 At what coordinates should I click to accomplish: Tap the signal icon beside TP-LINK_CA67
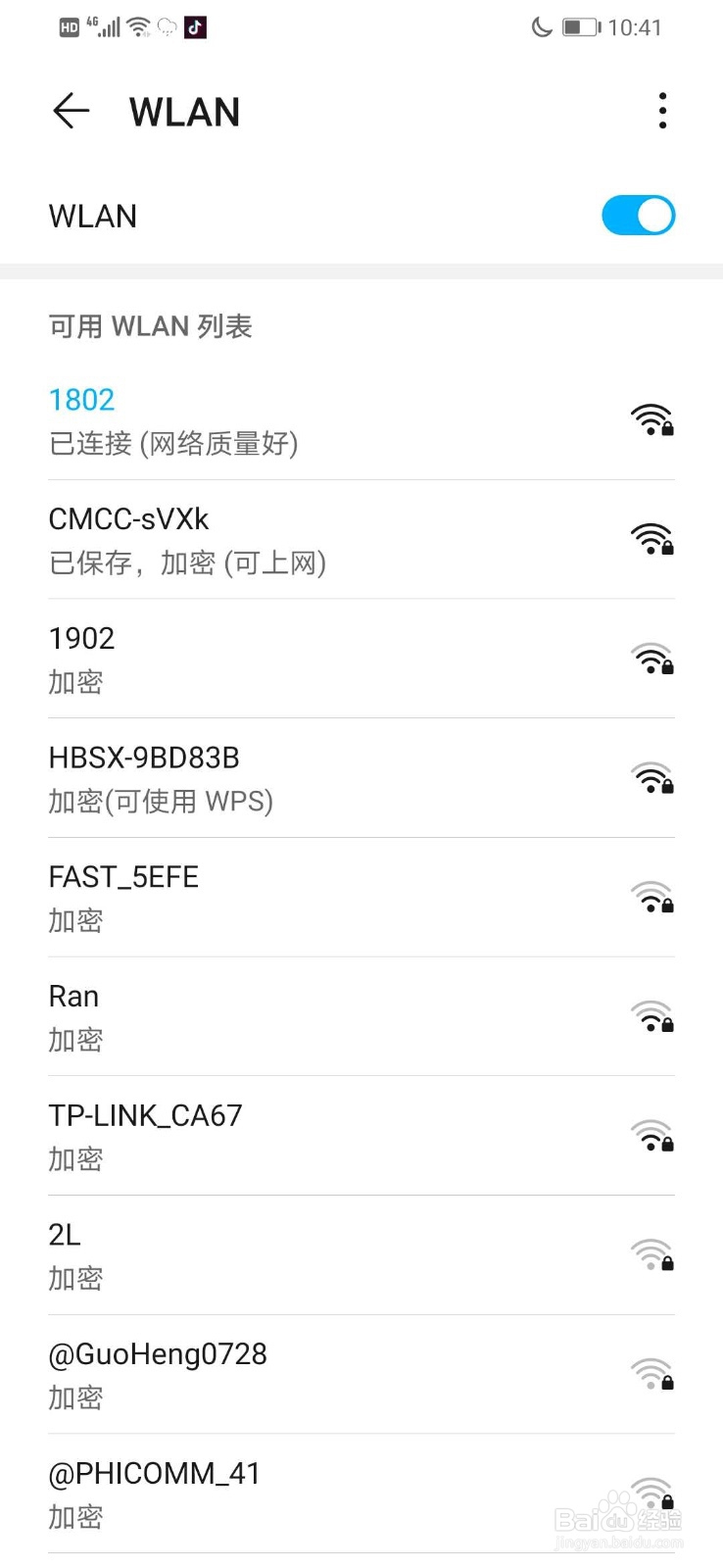coord(652,1137)
